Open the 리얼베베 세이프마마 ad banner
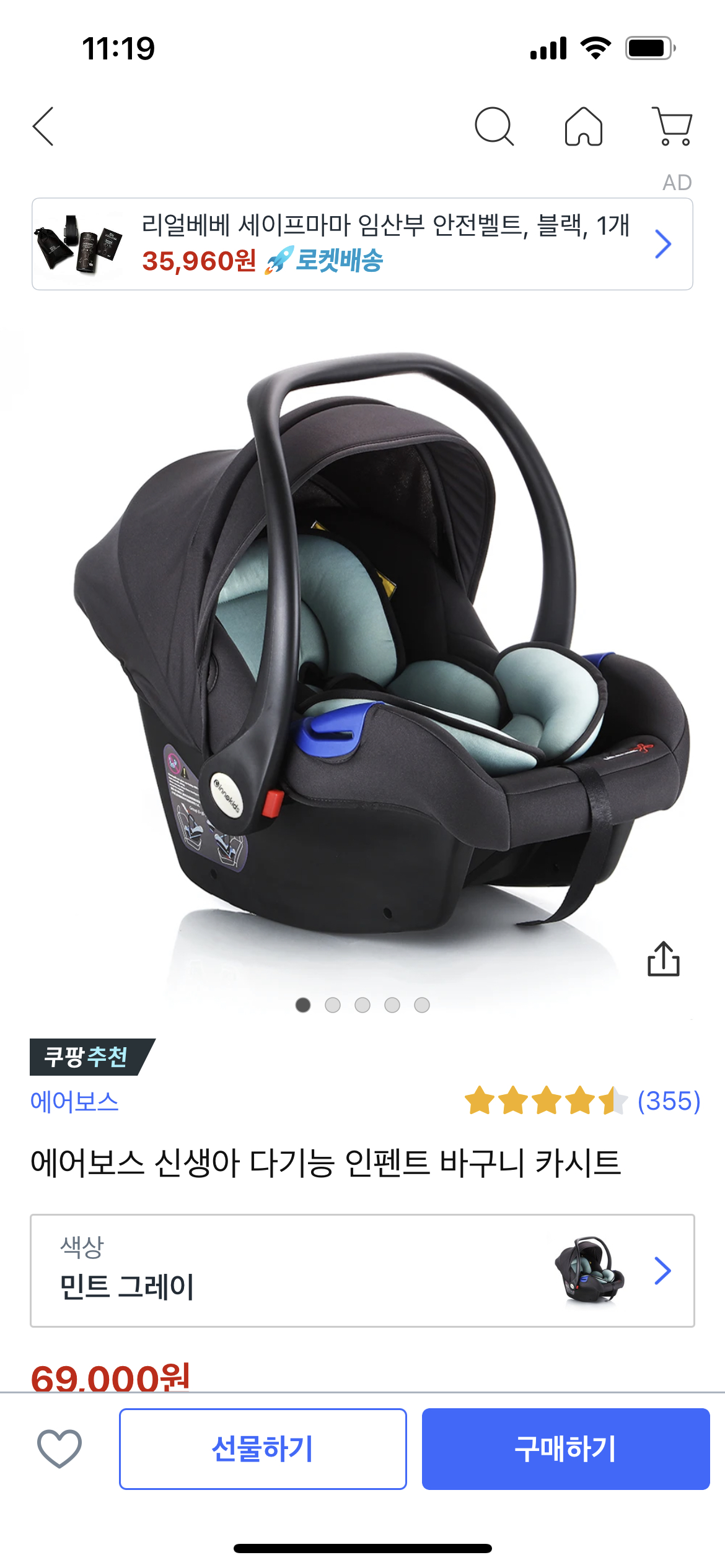Screen dimensions: 725x1568 362,244
